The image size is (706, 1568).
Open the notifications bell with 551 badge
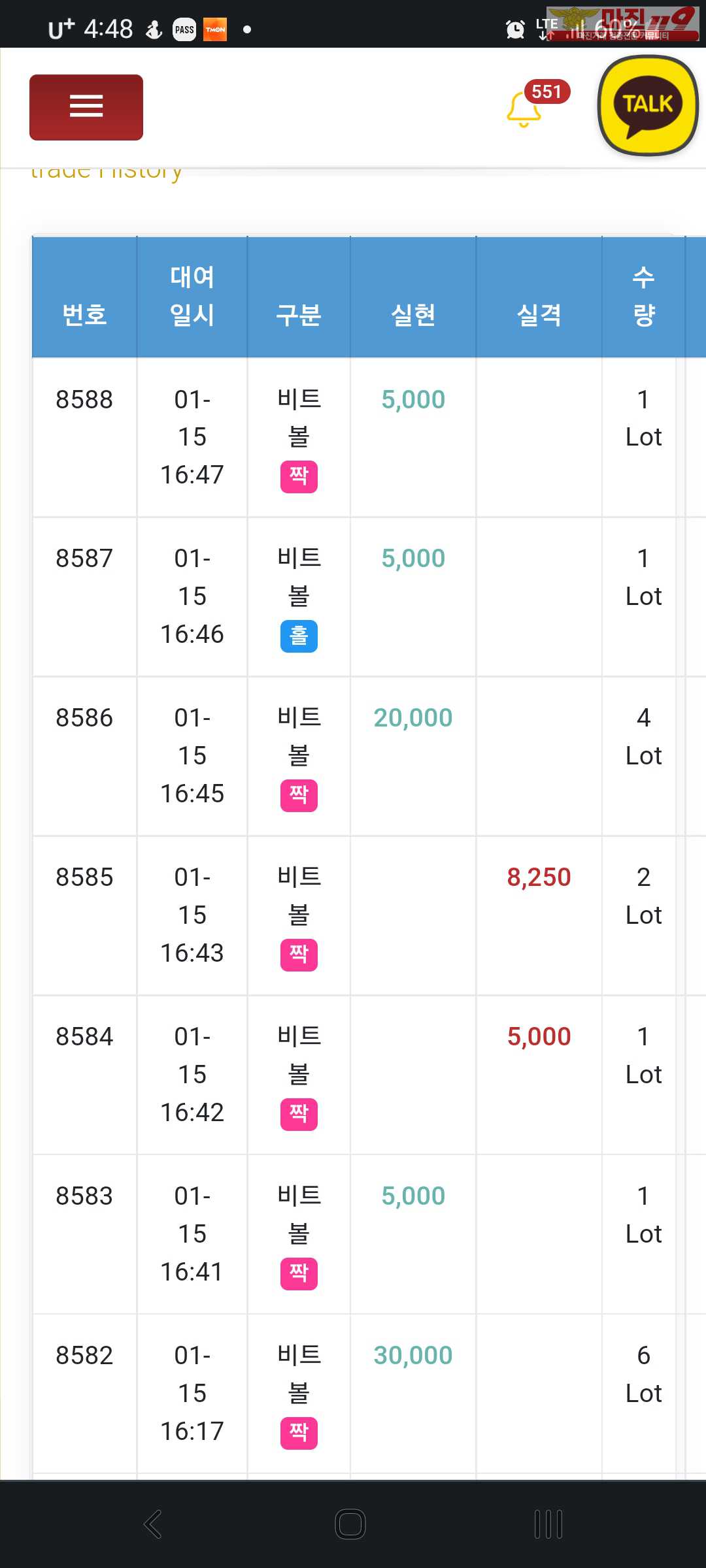[525, 108]
